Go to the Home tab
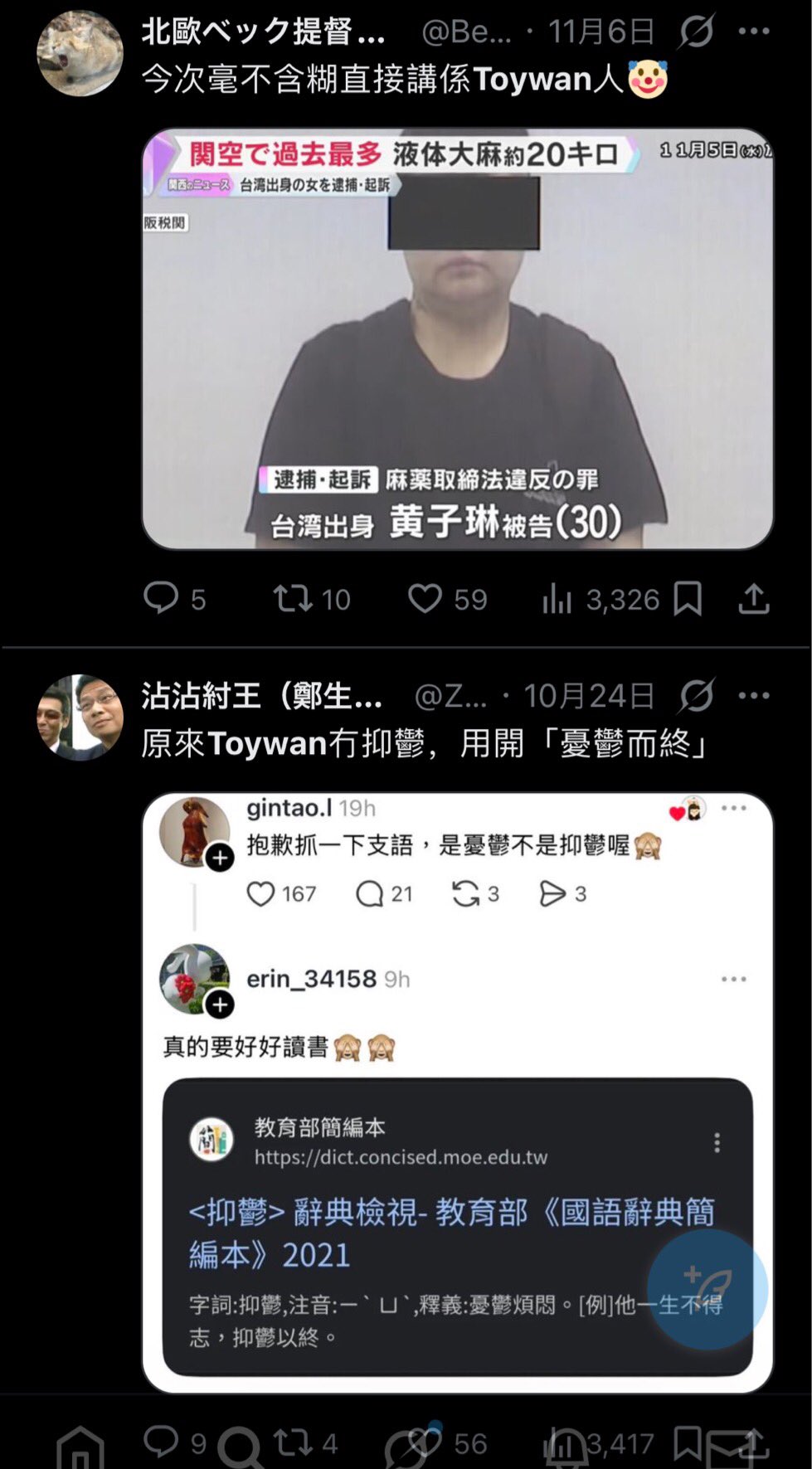This screenshot has height=1469, width=812. 80,1450
